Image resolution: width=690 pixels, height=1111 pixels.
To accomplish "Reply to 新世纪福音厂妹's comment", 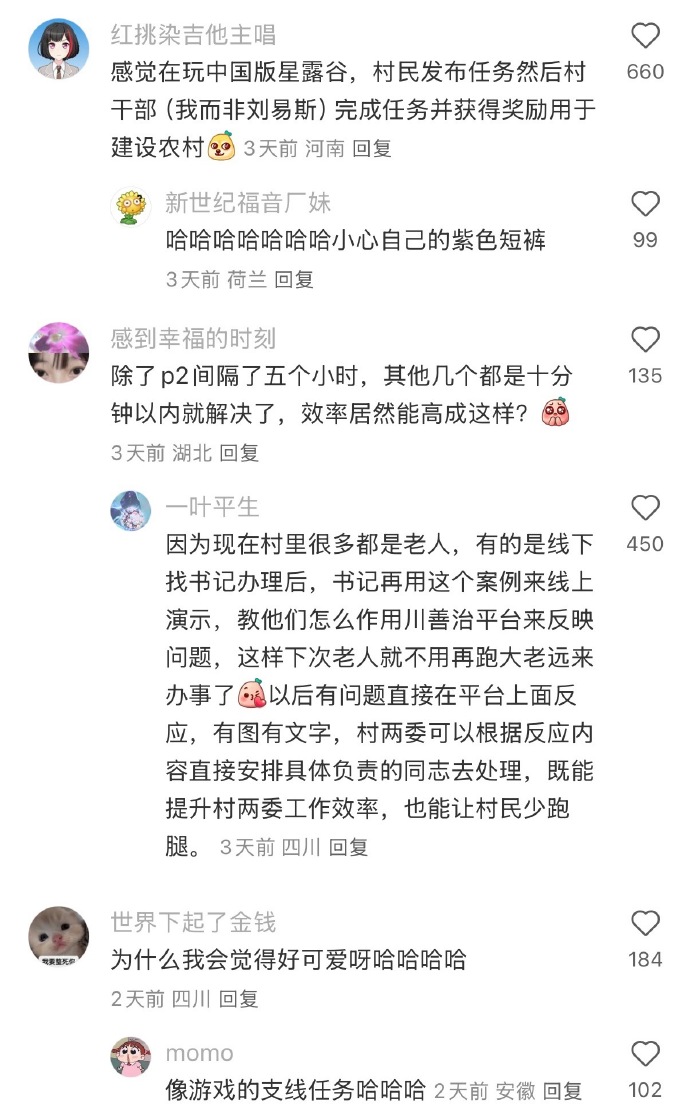I will pyautogui.click(x=294, y=280).
